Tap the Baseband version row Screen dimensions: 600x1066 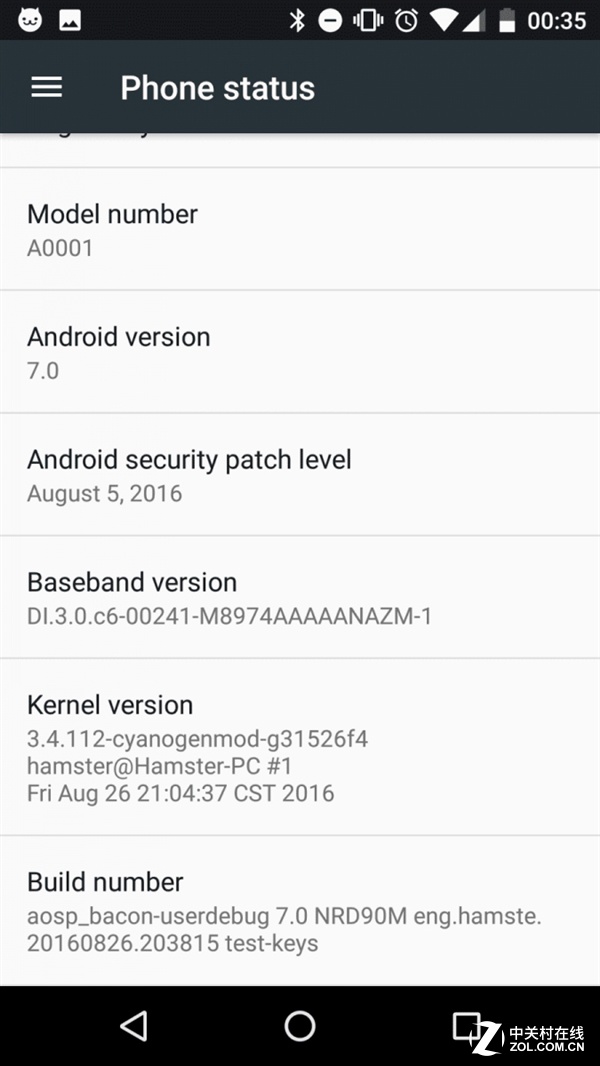(x=300, y=598)
